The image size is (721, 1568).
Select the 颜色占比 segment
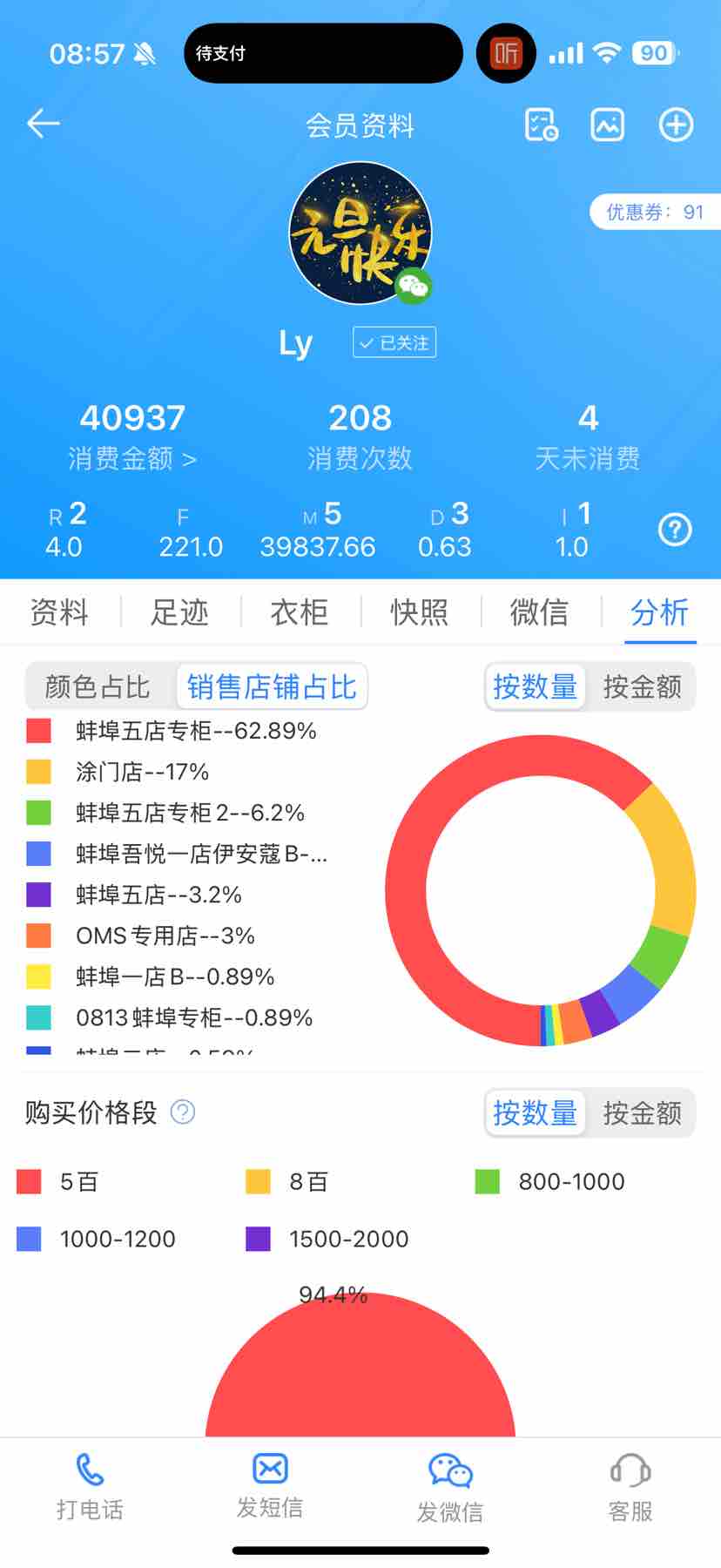pyautogui.click(x=98, y=687)
